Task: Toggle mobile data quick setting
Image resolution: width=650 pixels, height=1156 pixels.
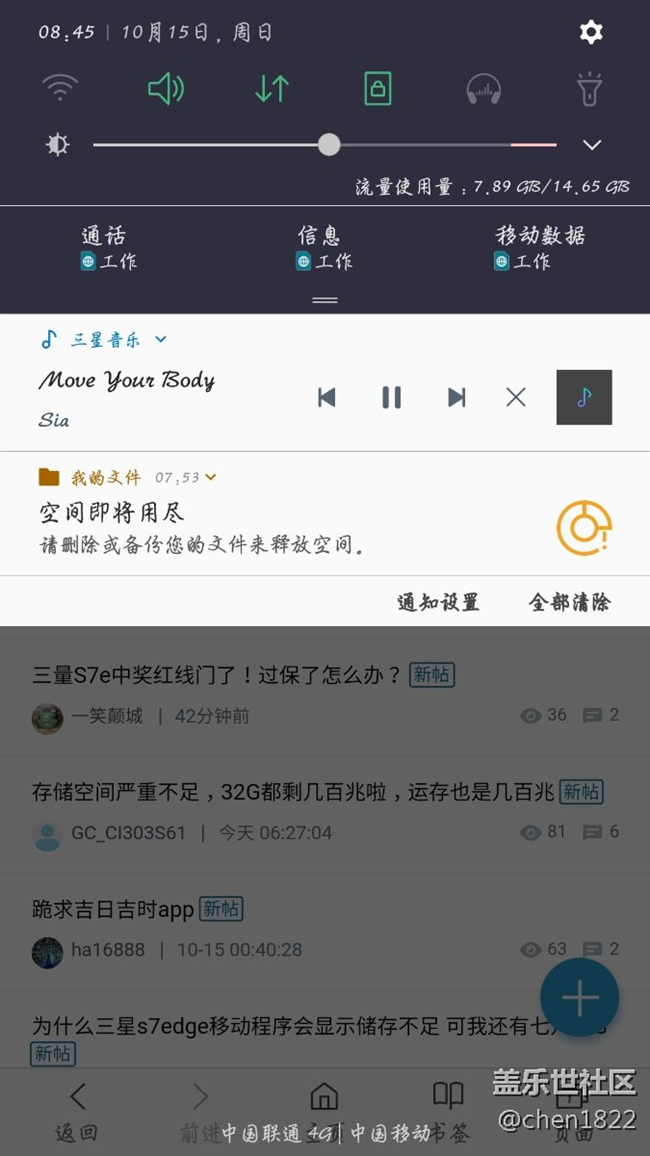Action: point(271,89)
